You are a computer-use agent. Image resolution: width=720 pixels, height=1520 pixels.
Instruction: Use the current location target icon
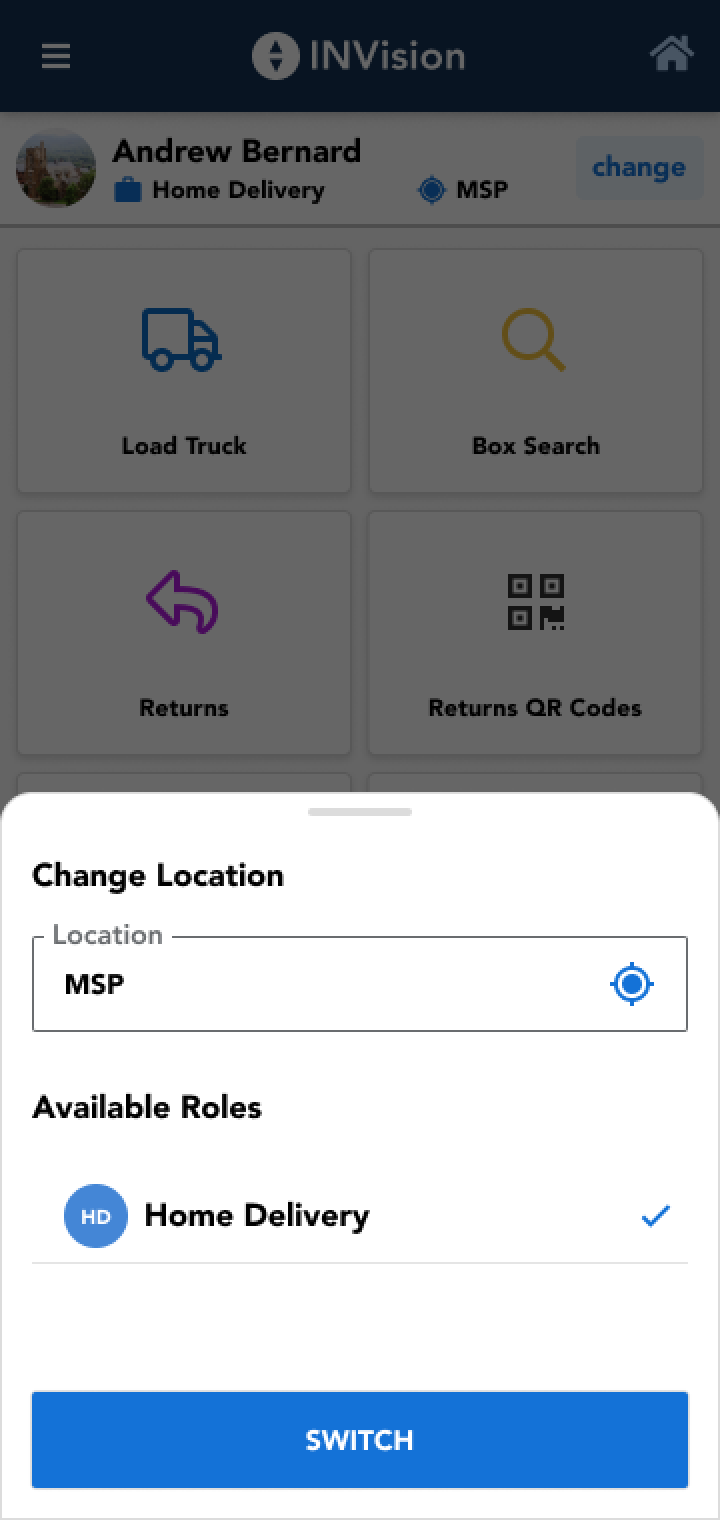point(632,985)
